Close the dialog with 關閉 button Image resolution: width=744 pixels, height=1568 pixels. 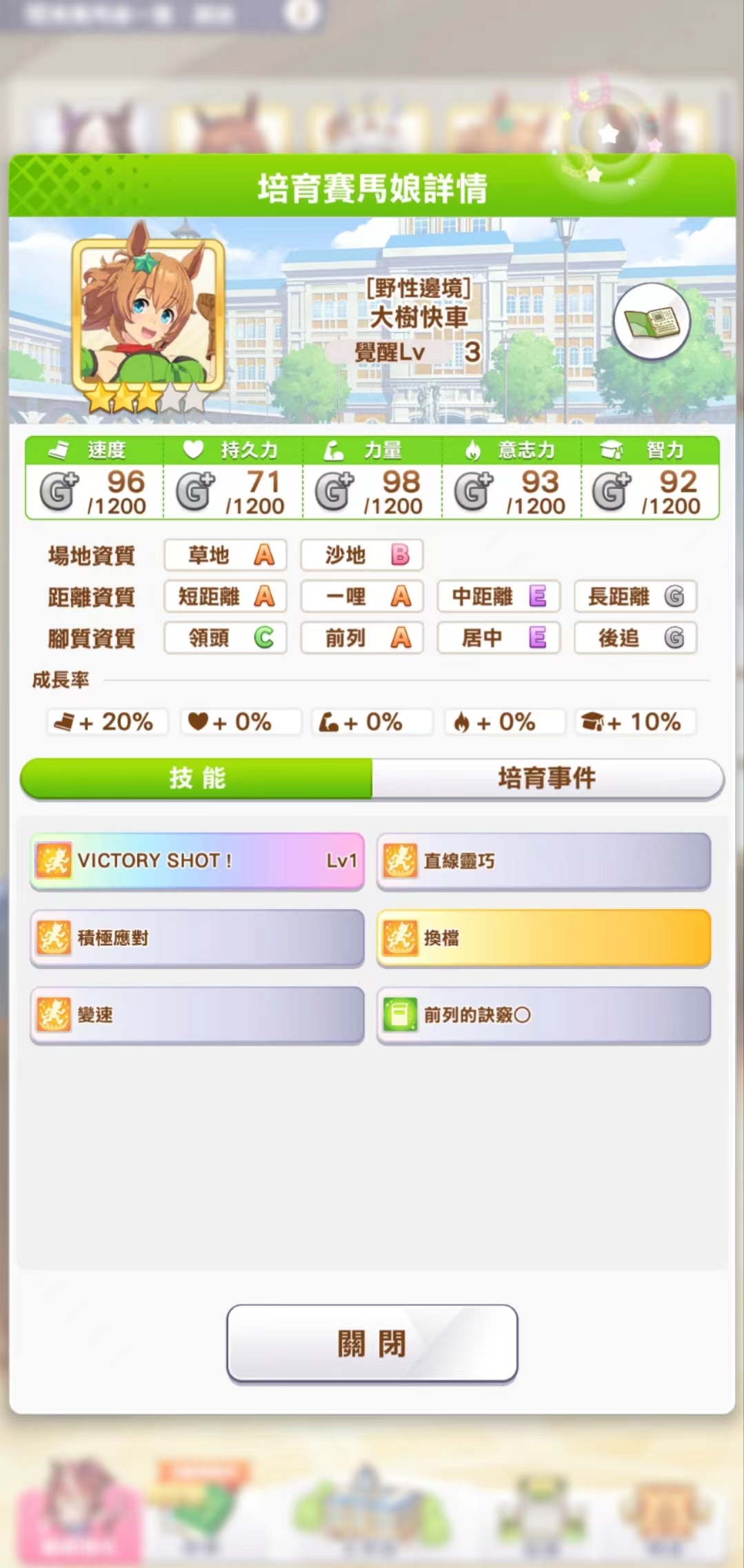click(372, 1343)
